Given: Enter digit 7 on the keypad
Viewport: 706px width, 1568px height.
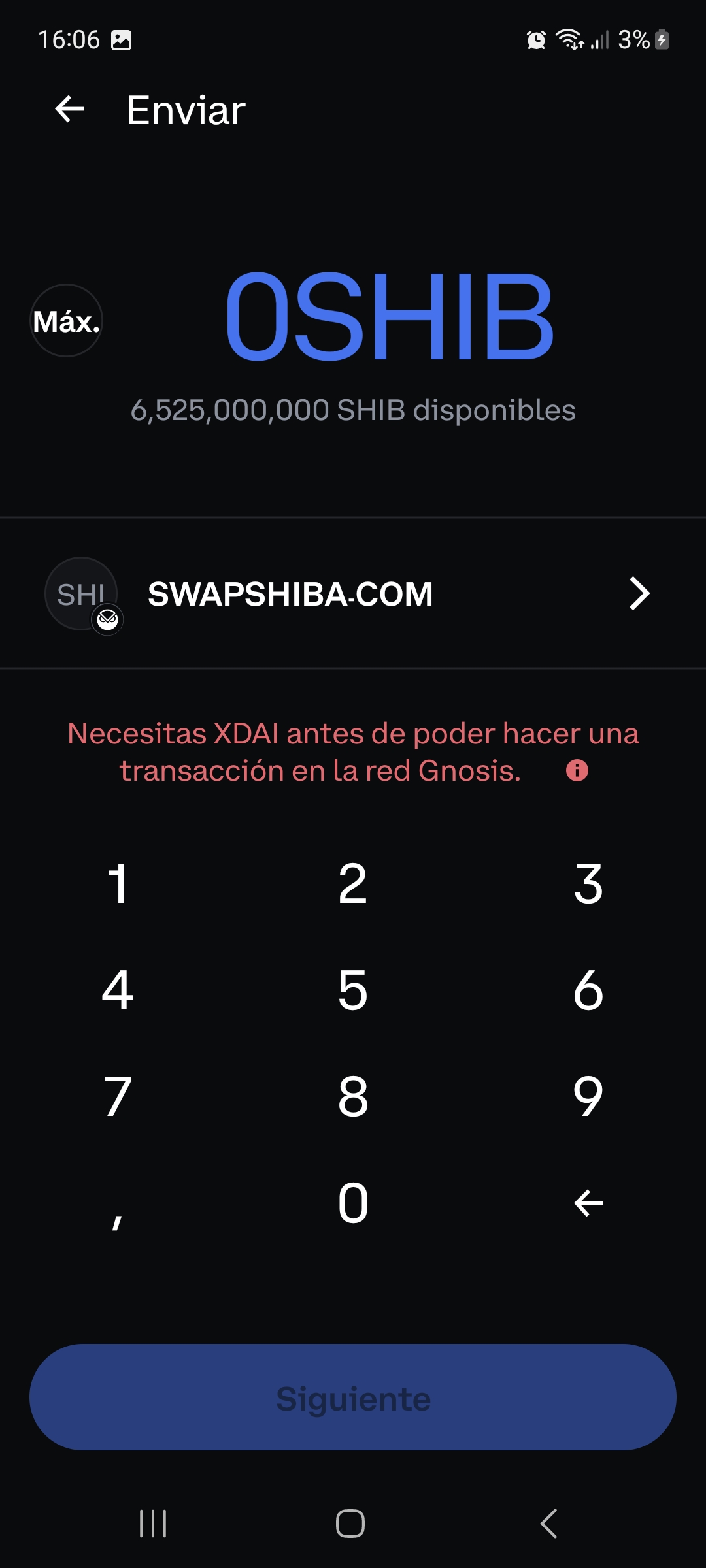Looking at the screenshot, I should [x=118, y=1096].
